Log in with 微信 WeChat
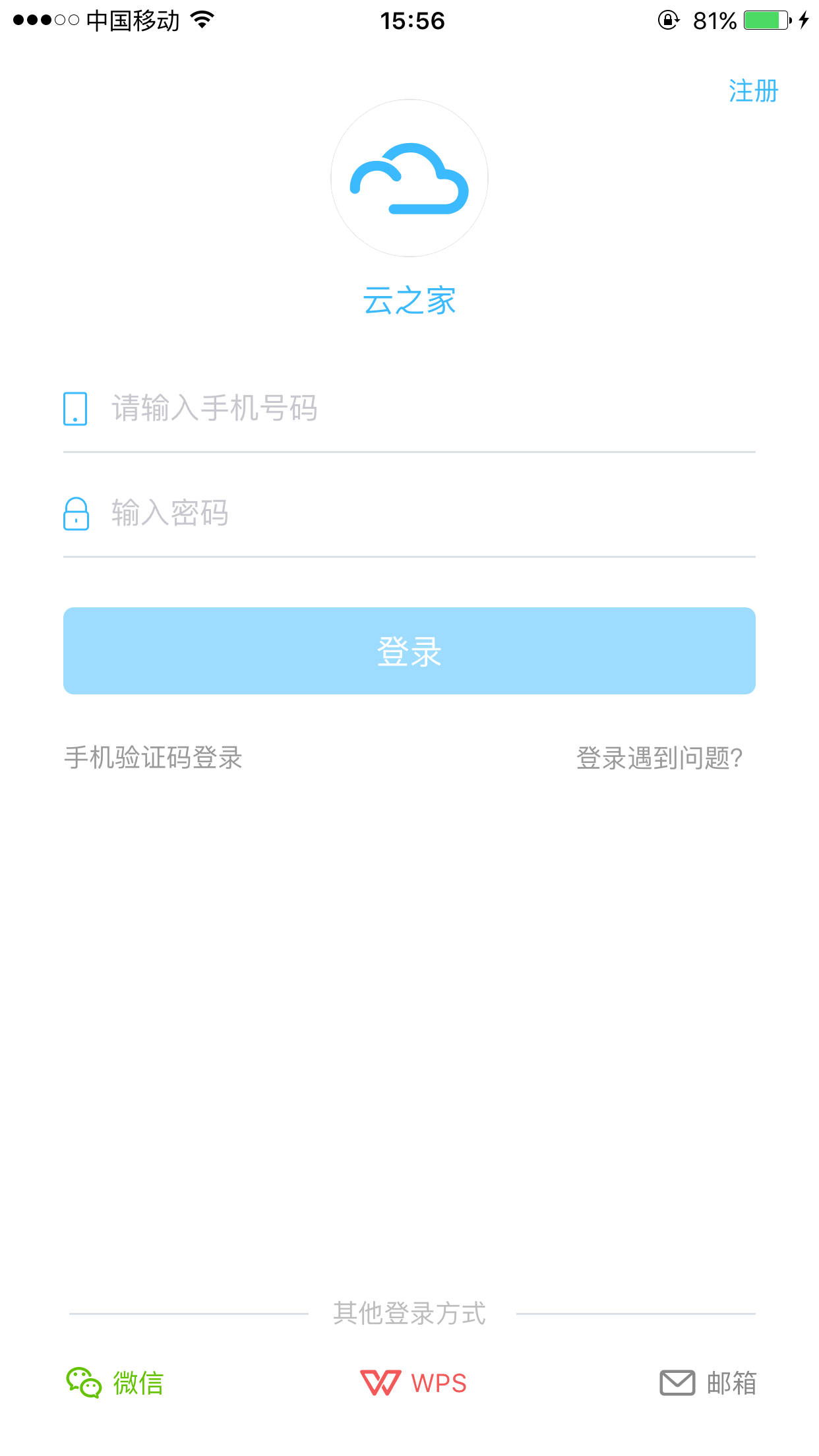The height and width of the screenshot is (1456, 819). pyautogui.click(x=115, y=1383)
